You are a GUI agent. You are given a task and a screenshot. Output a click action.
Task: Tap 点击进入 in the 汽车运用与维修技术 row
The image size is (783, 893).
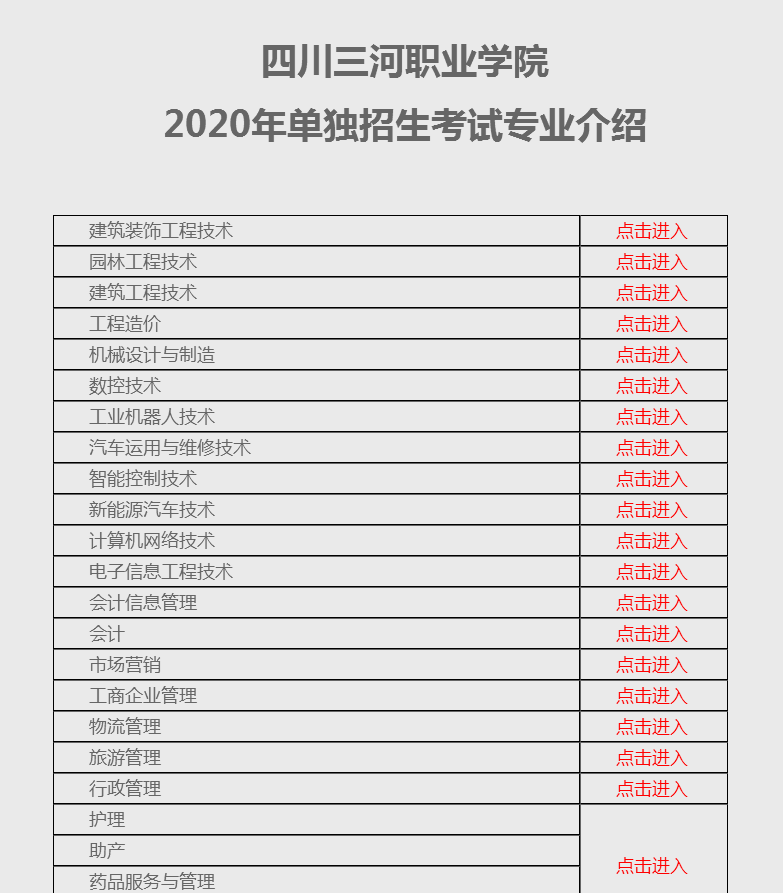coord(652,448)
